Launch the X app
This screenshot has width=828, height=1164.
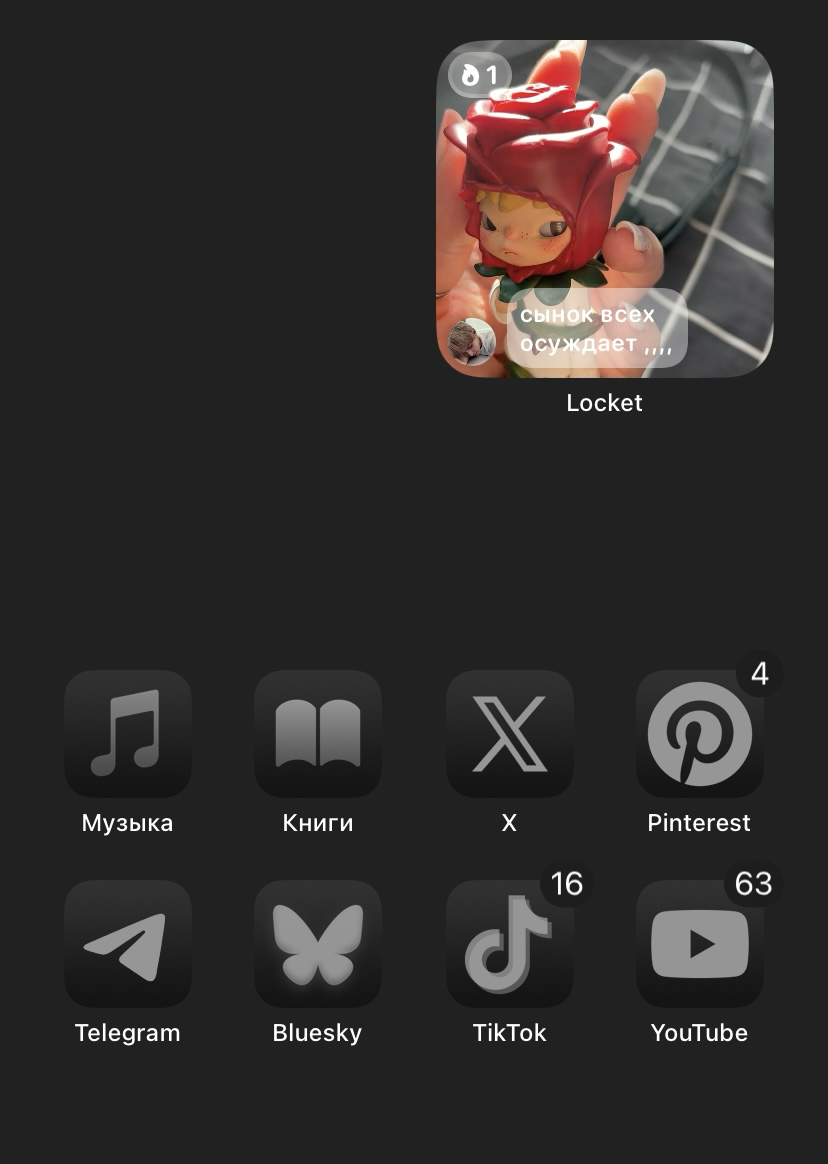pos(509,733)
